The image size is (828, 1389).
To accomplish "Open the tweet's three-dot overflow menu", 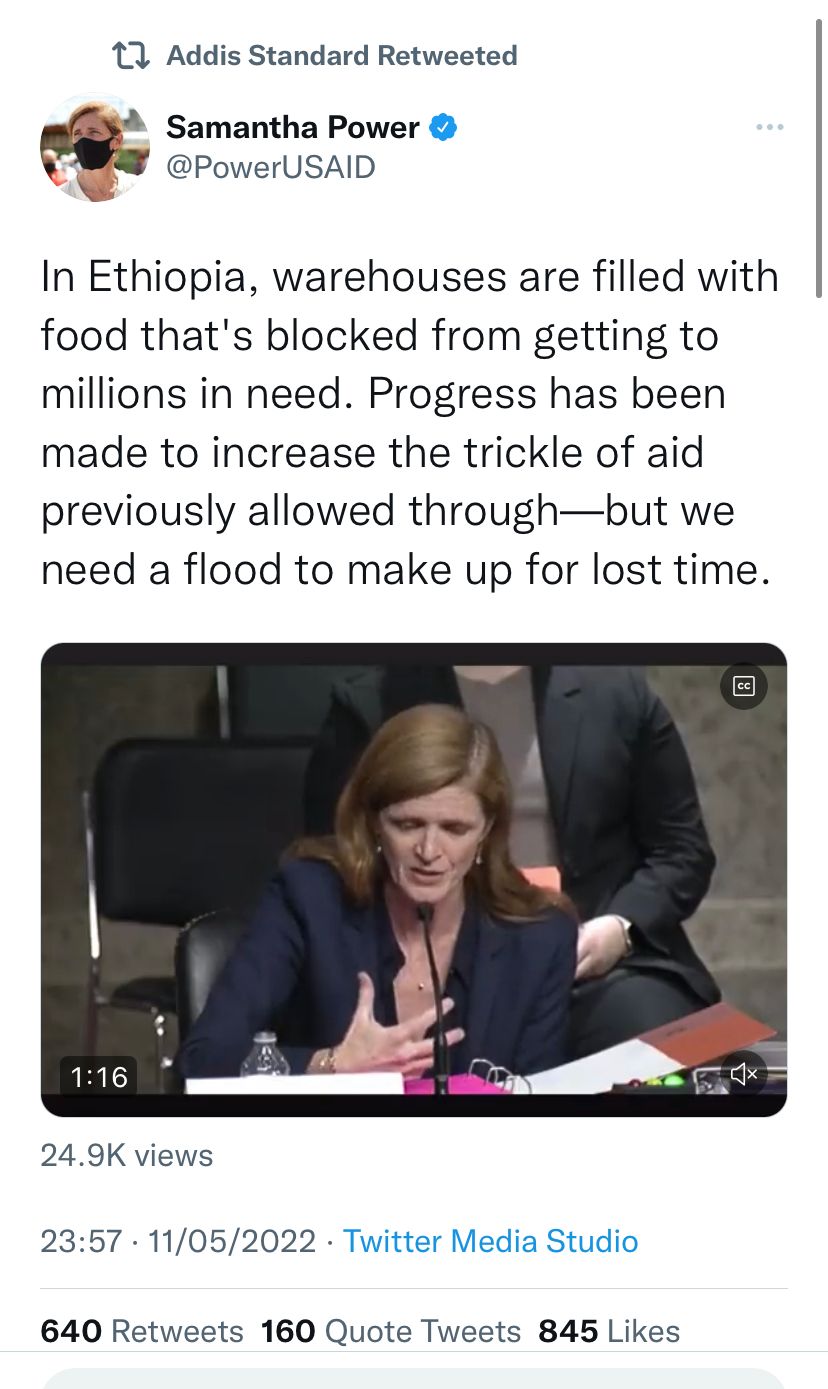I will click(769, 127).
